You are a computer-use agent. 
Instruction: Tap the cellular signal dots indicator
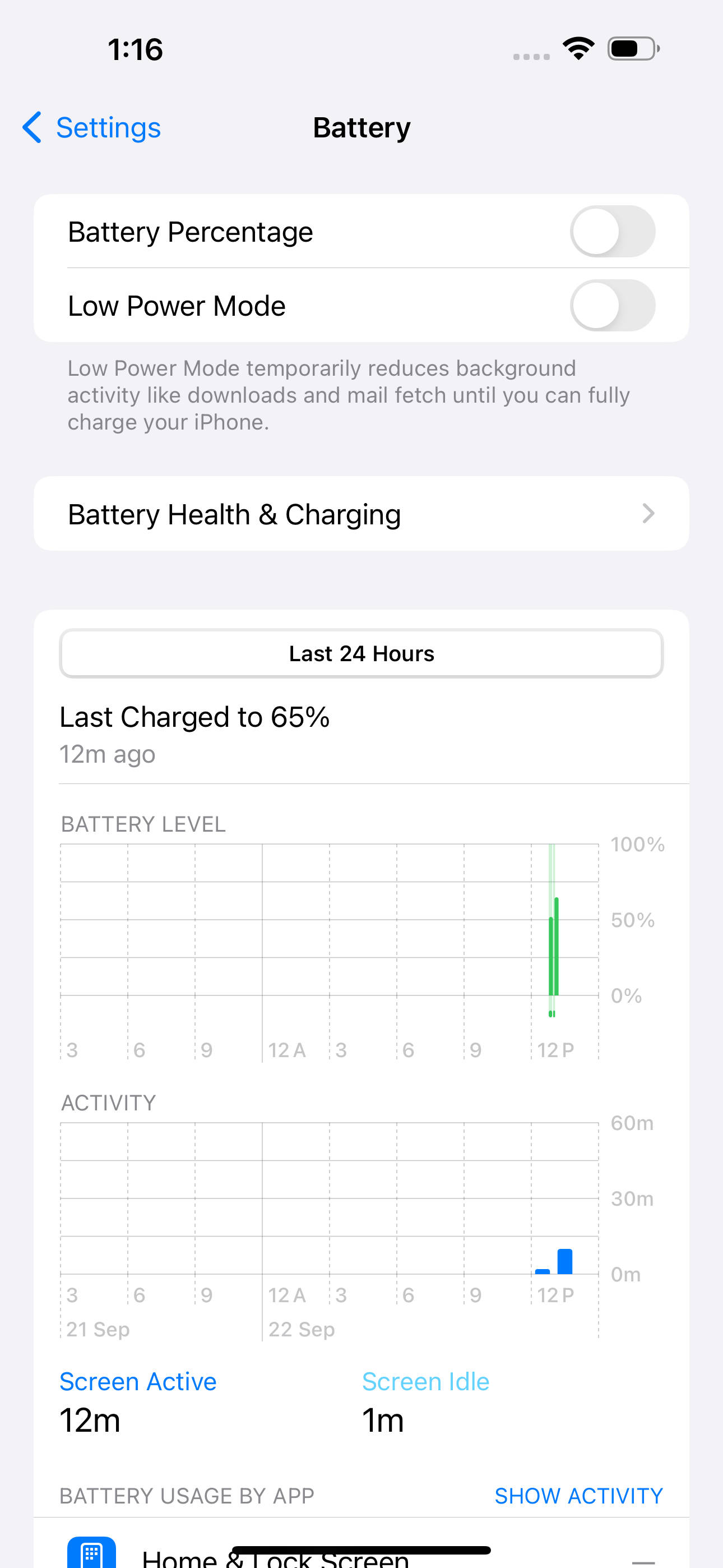pyautogui.click(x=529, y=55)
